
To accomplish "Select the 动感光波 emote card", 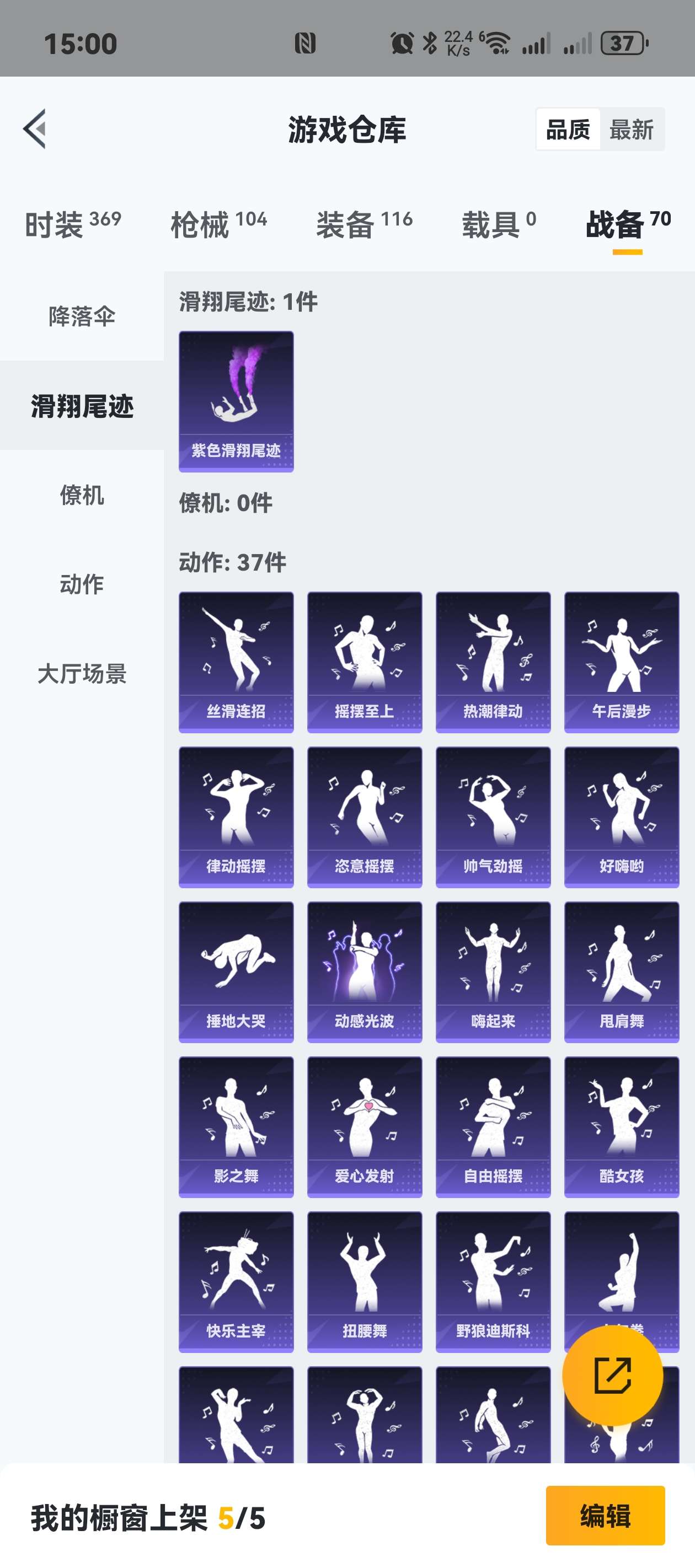I will coord(365,972).
